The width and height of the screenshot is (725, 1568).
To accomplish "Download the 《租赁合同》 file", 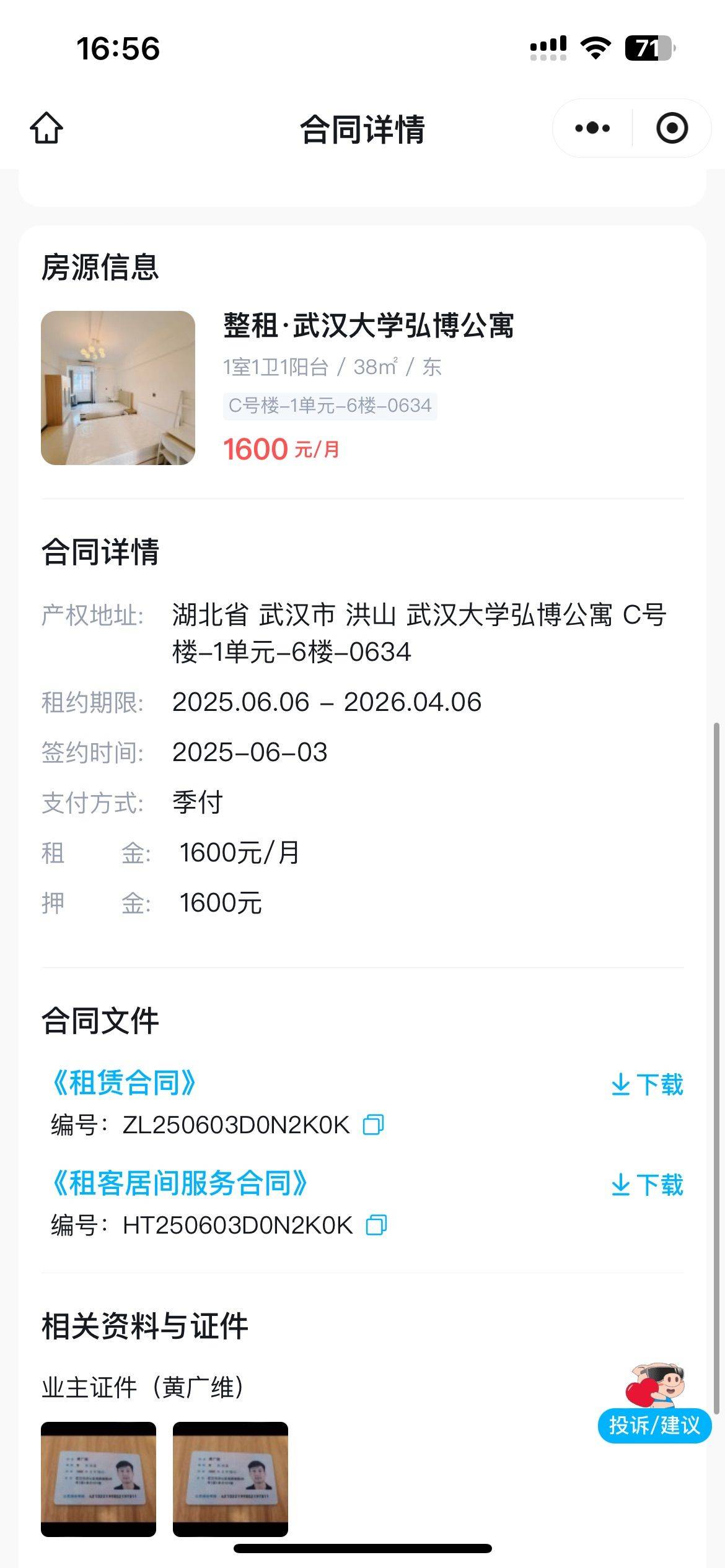I will (x=647, y=1084).
